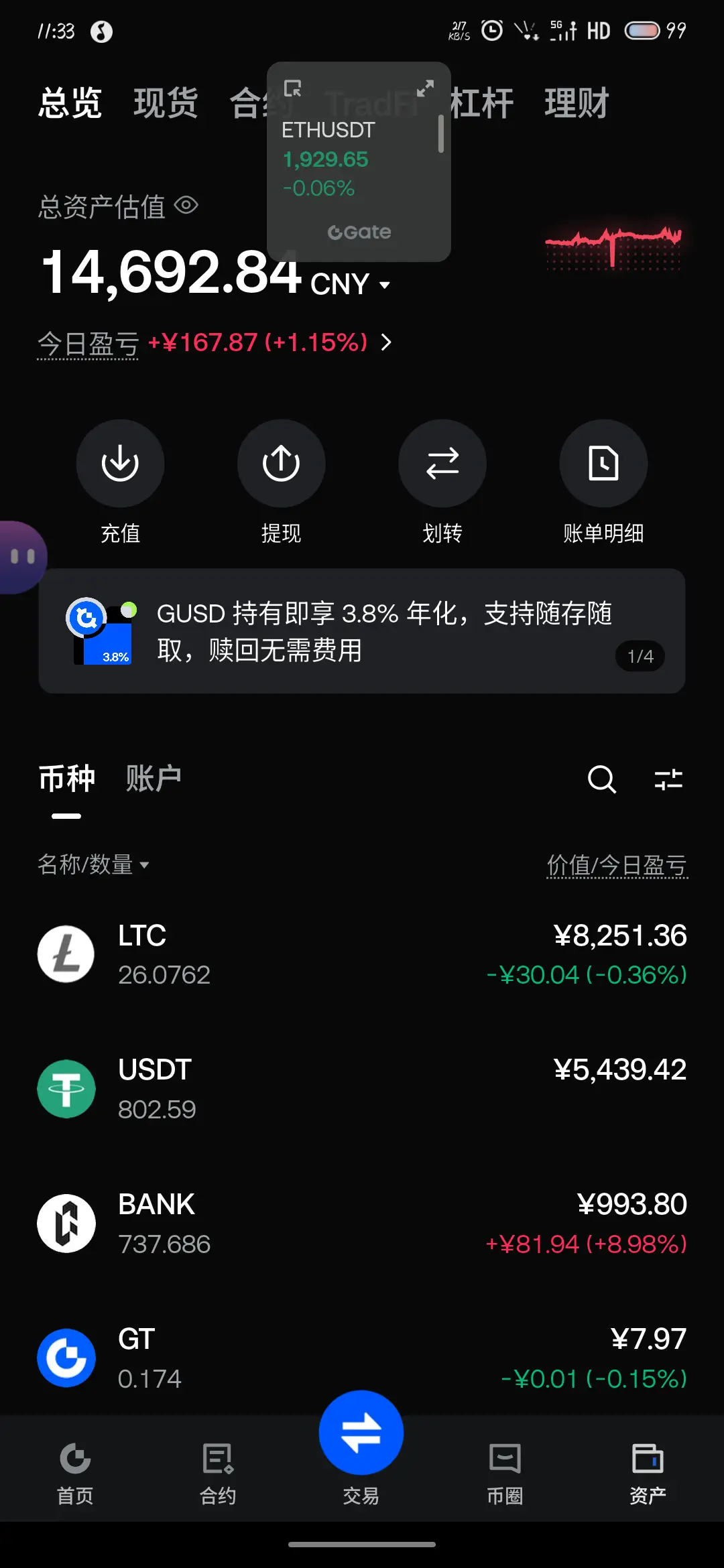The height and width of the screenshot is (1568, 724).
Task: Open CNY currency dropdown
Action: click(350, 284)
